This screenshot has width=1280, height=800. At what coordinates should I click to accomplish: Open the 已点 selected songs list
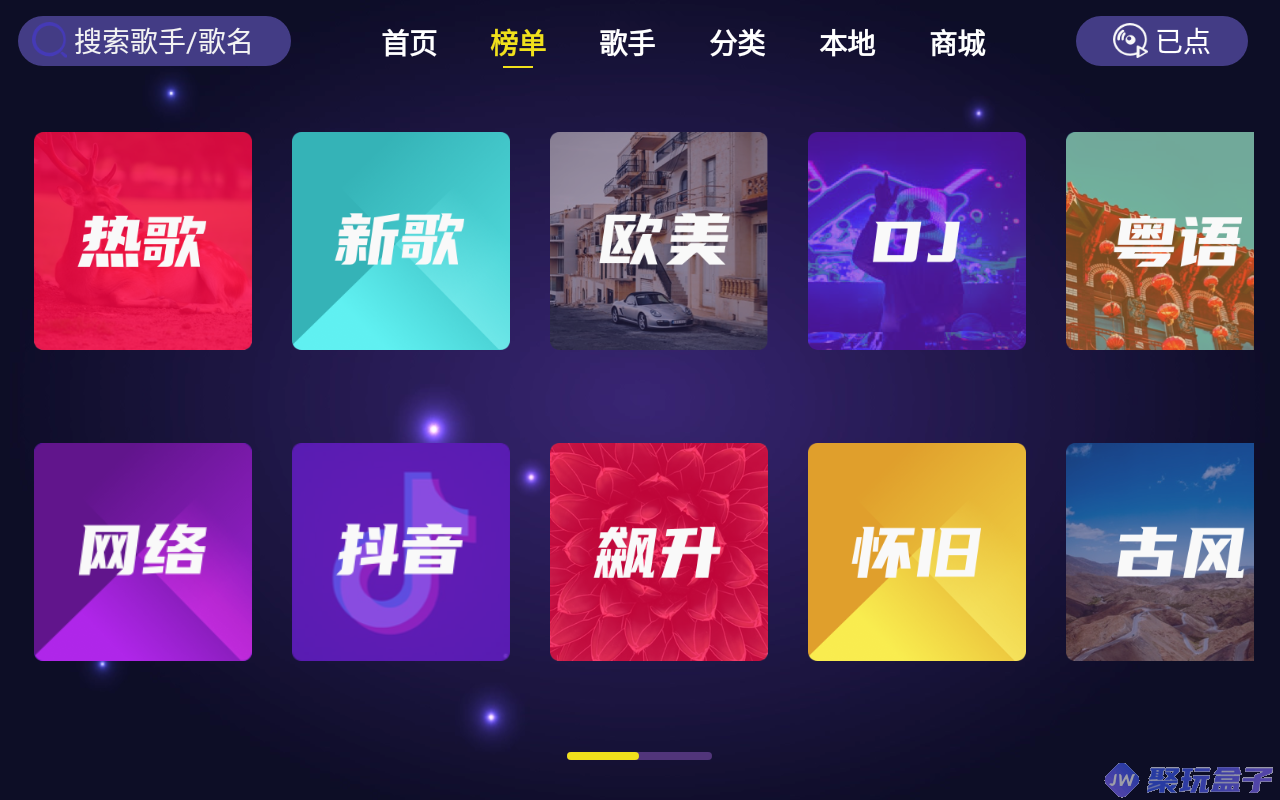coord(1161,41)
